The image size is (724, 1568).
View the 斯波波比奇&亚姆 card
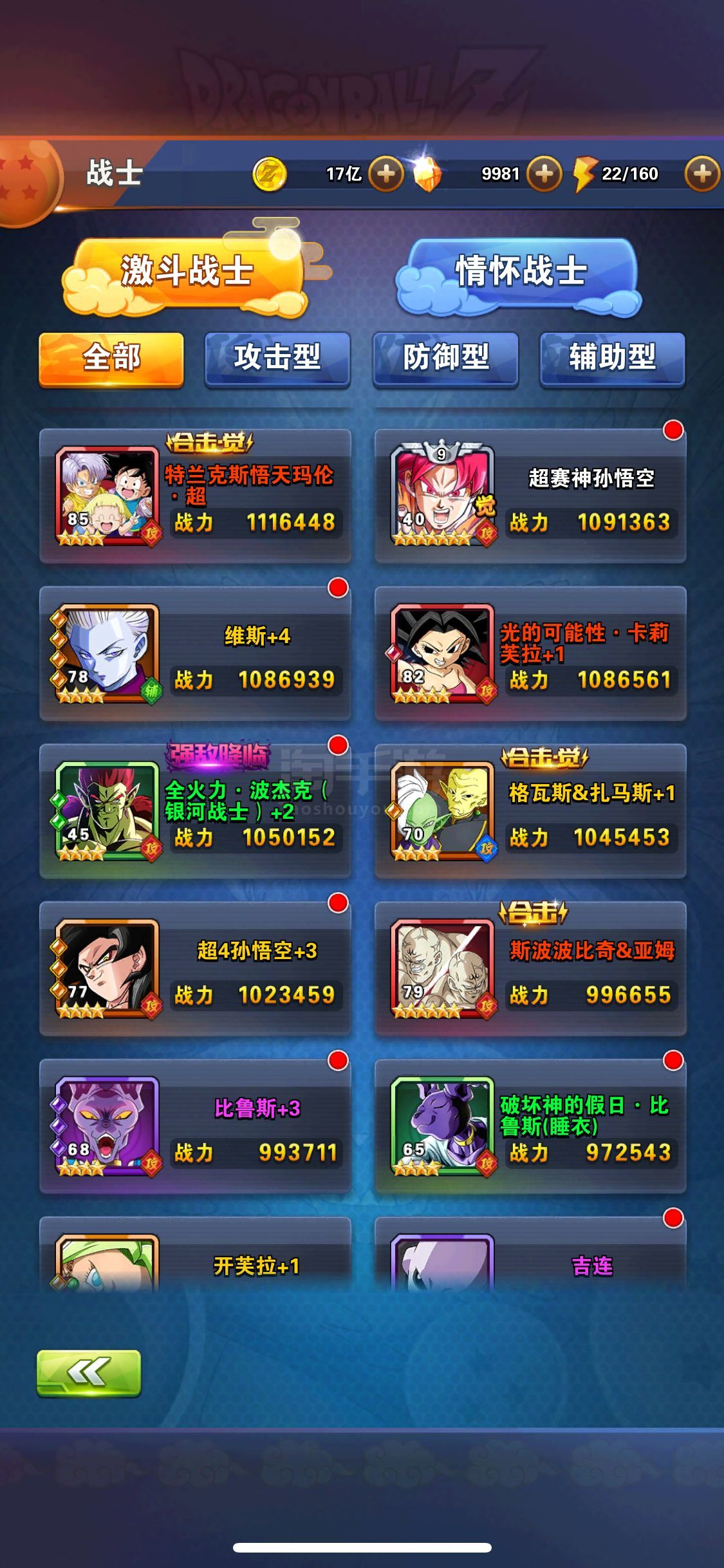tap(530, 969)
